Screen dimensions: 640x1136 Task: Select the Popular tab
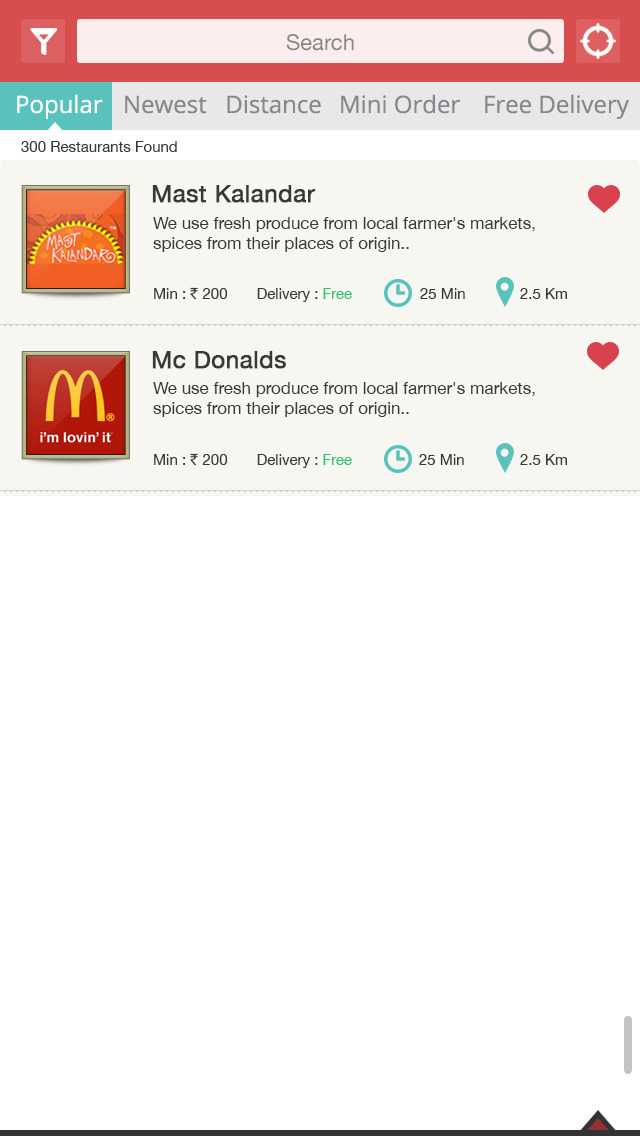58,105
